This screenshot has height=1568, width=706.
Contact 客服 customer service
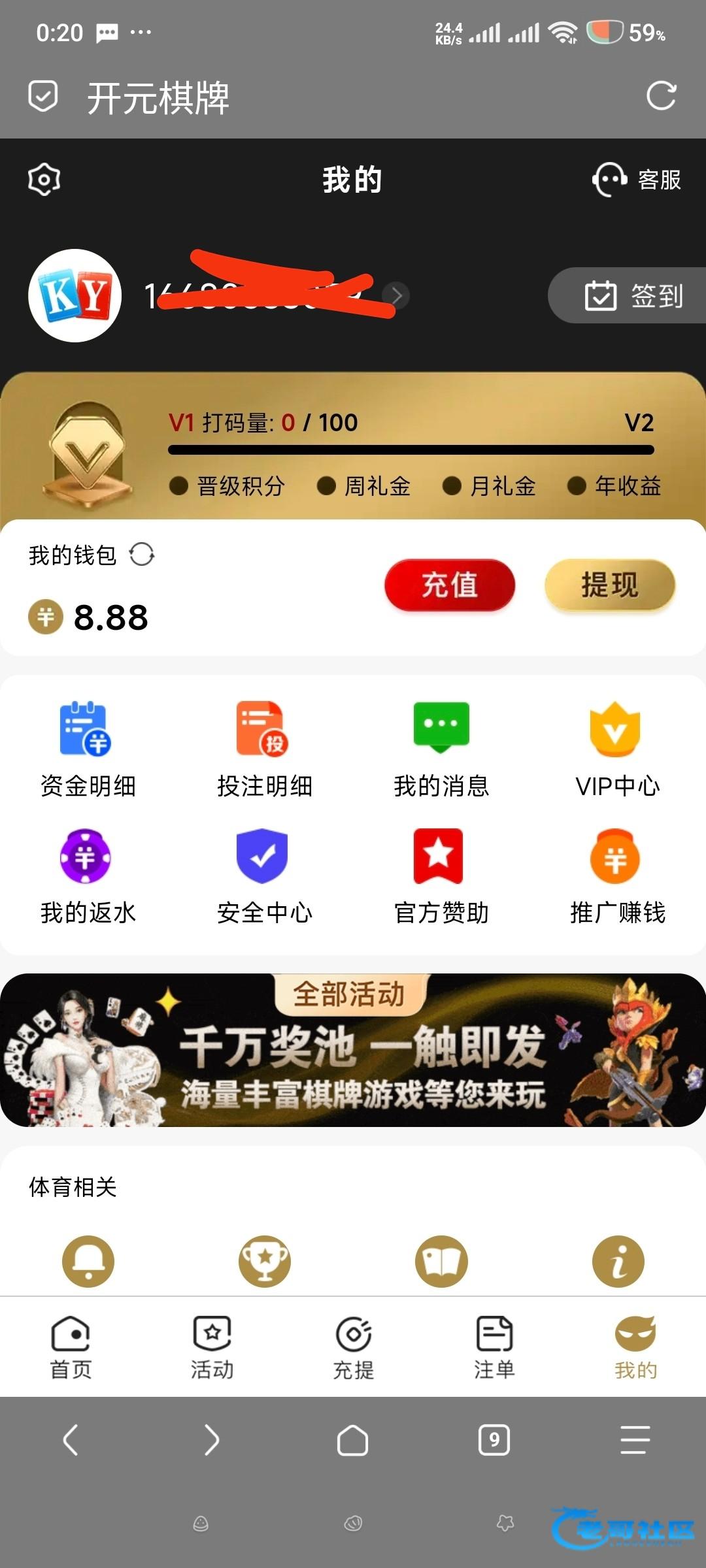click(637, 180)
